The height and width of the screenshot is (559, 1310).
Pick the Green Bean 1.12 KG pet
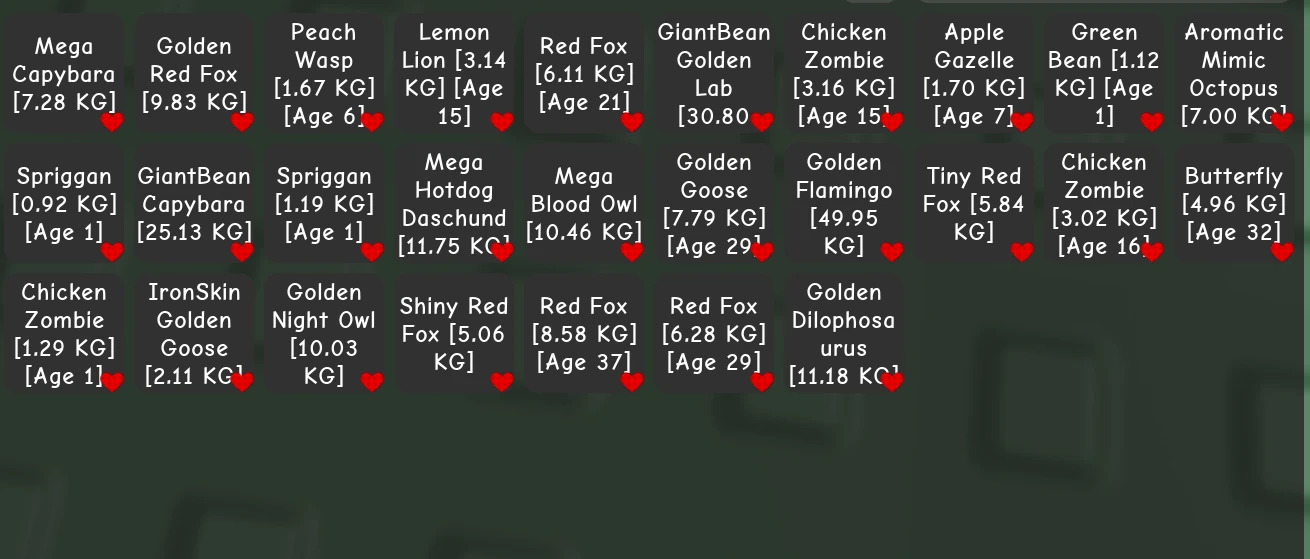click(x=1104, y=74)
